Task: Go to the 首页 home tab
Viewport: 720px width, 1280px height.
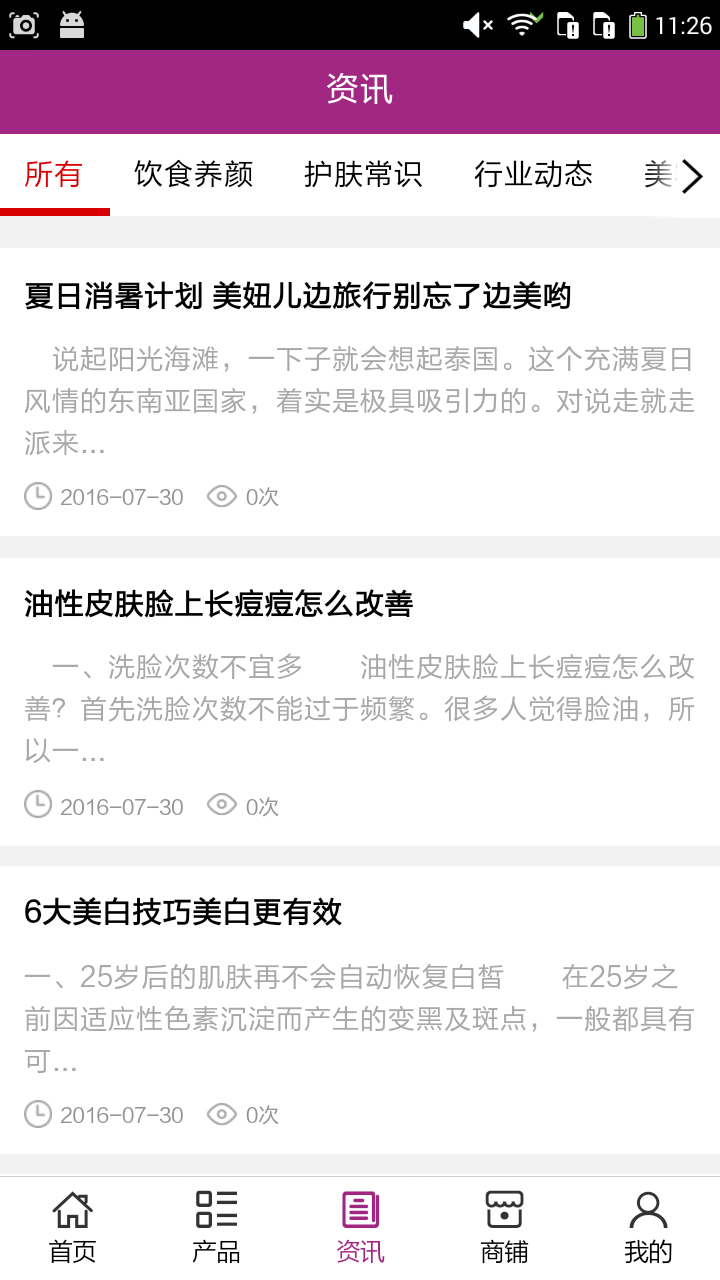Action: pos(72,1226)
